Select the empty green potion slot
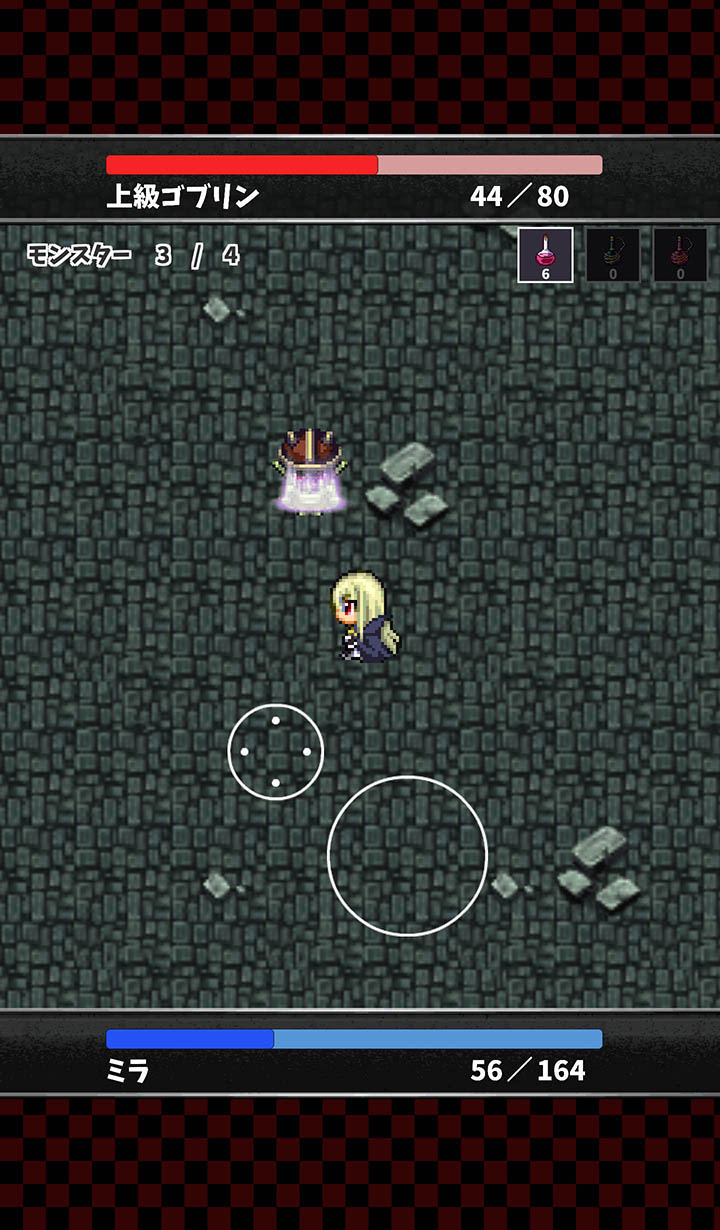This screenshot has height=1230, width=720. coord(613,255)
